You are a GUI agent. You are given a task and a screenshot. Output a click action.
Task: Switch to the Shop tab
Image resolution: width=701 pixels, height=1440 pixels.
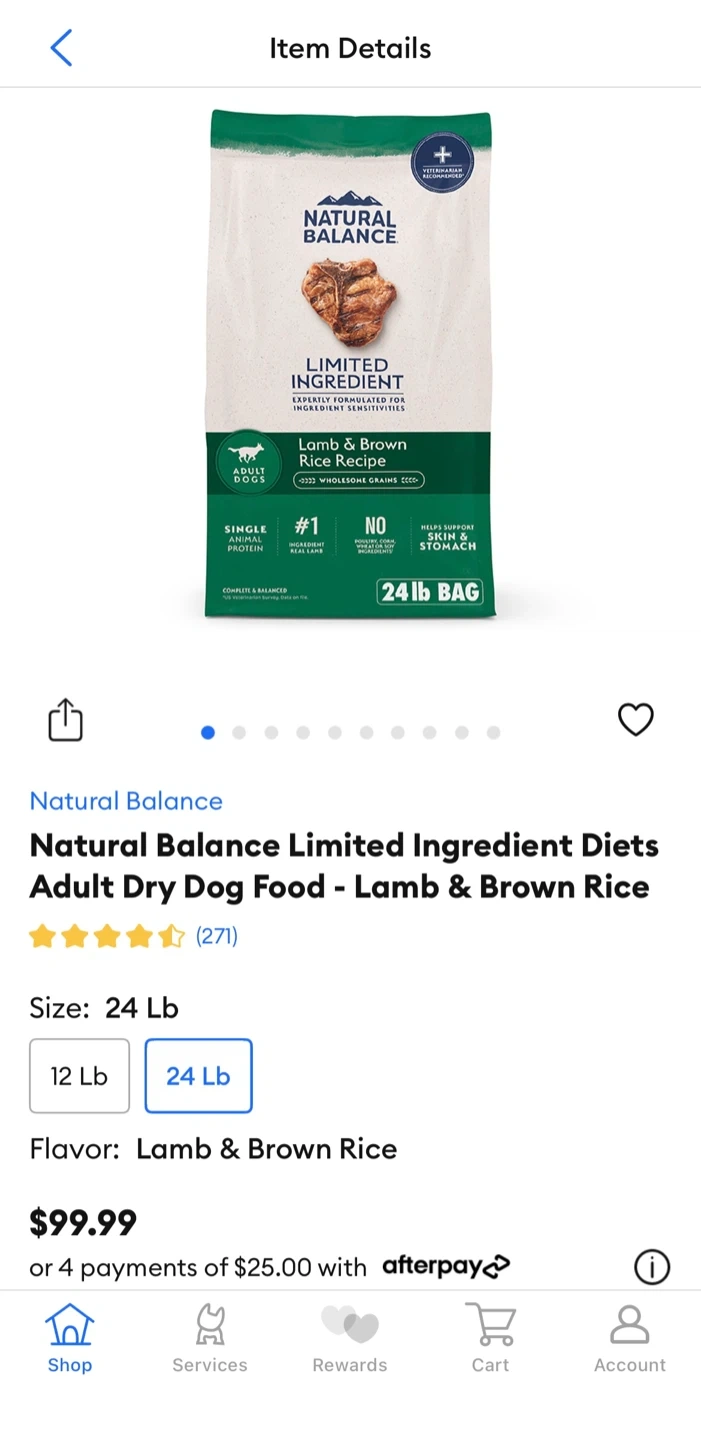click(69, 1338)
